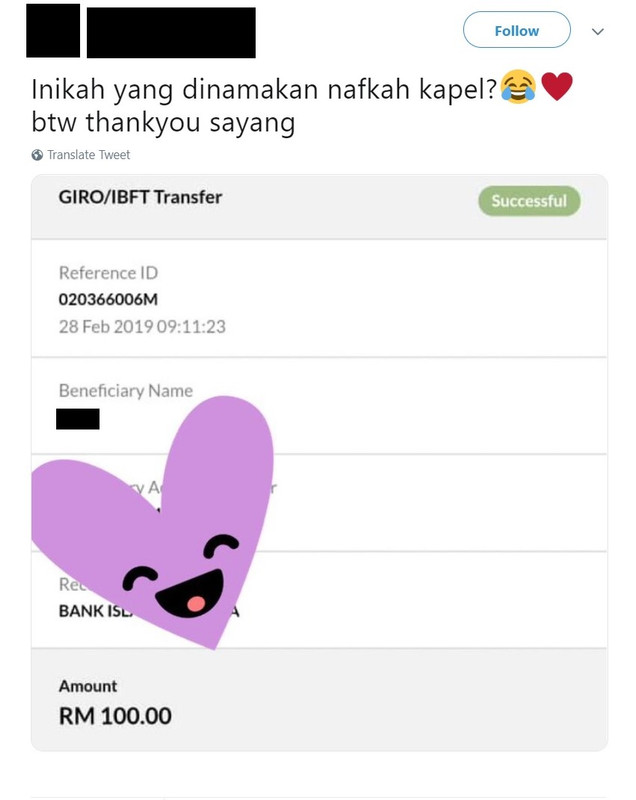
Task: Open the tweet options chevron menu
Action: tap(598, 32)
